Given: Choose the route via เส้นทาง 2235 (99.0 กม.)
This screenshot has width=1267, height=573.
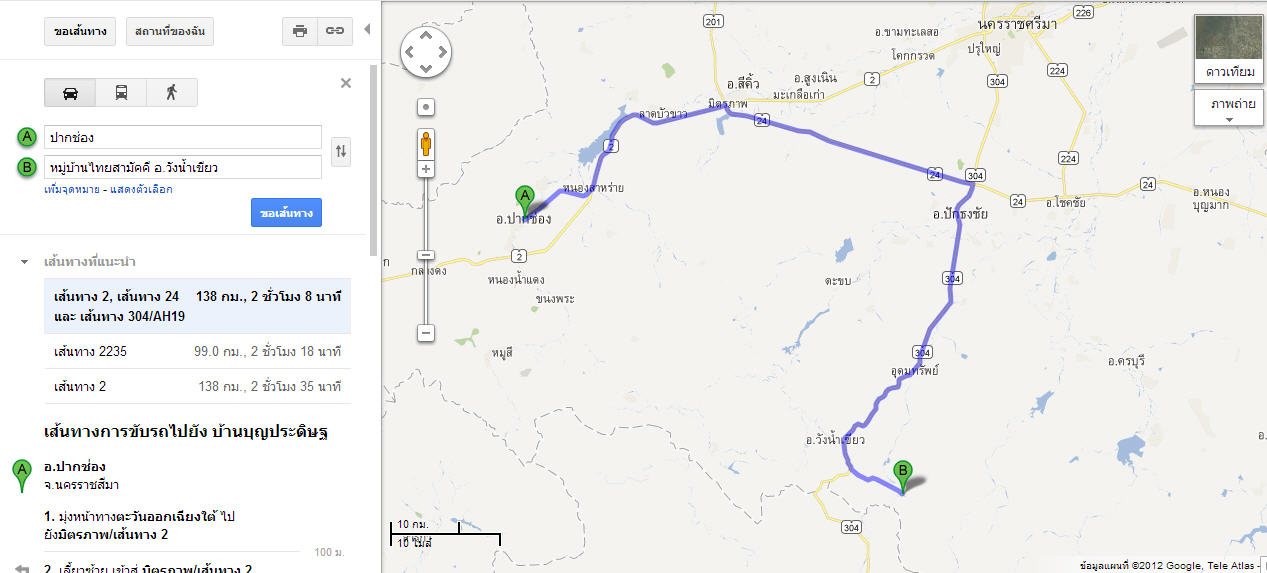Looking at the screenshot, I should [x=197, y=351].
